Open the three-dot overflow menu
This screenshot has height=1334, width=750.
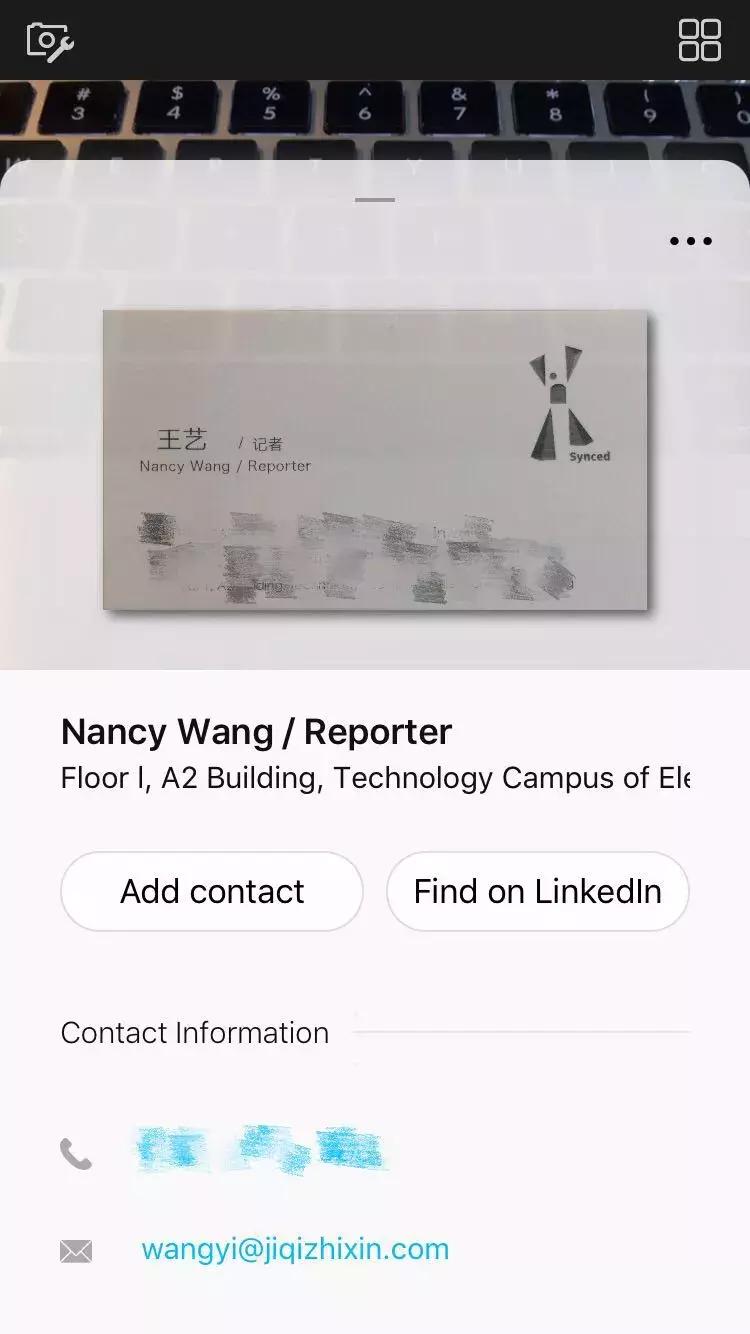[690, 241]
